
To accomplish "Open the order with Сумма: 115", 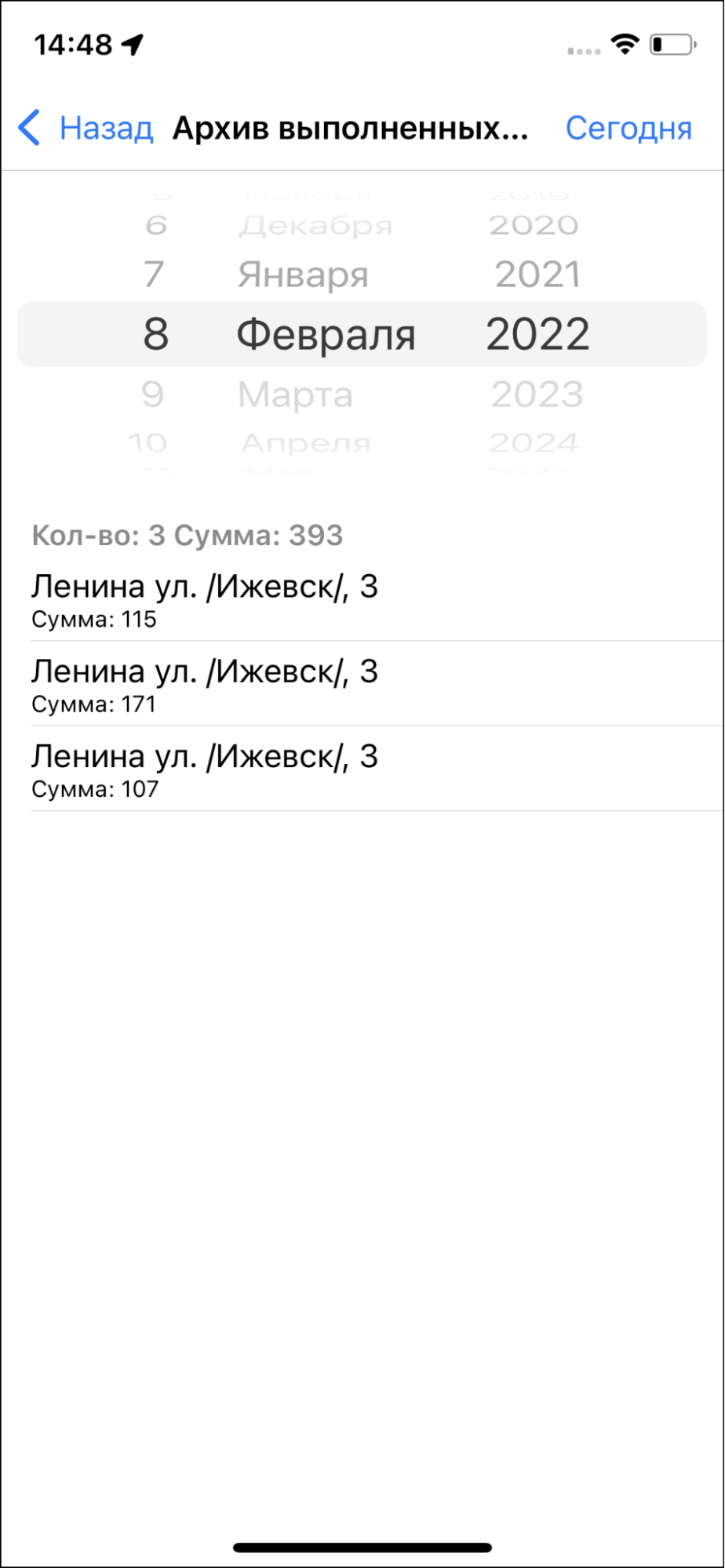I will click(x=361, y=600).
